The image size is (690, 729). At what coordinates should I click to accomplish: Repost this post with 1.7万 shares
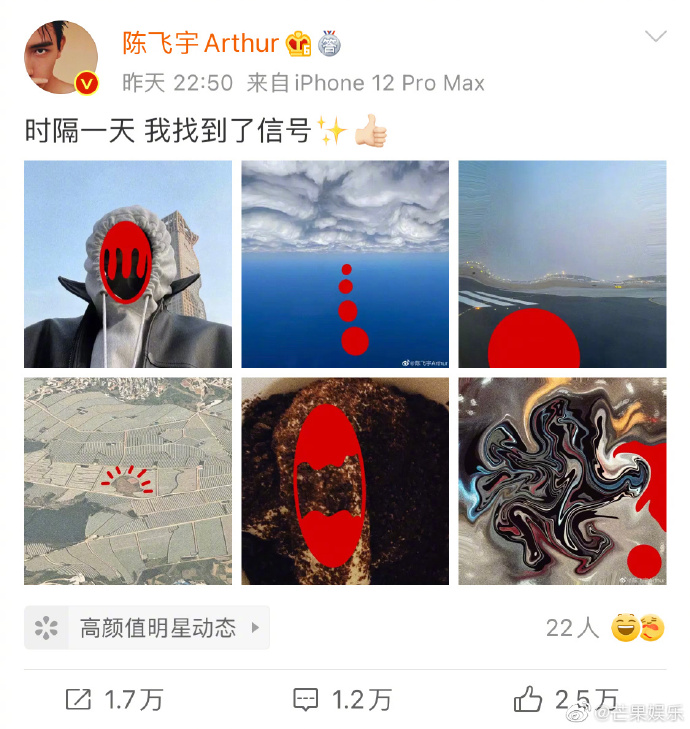point(113,700)
